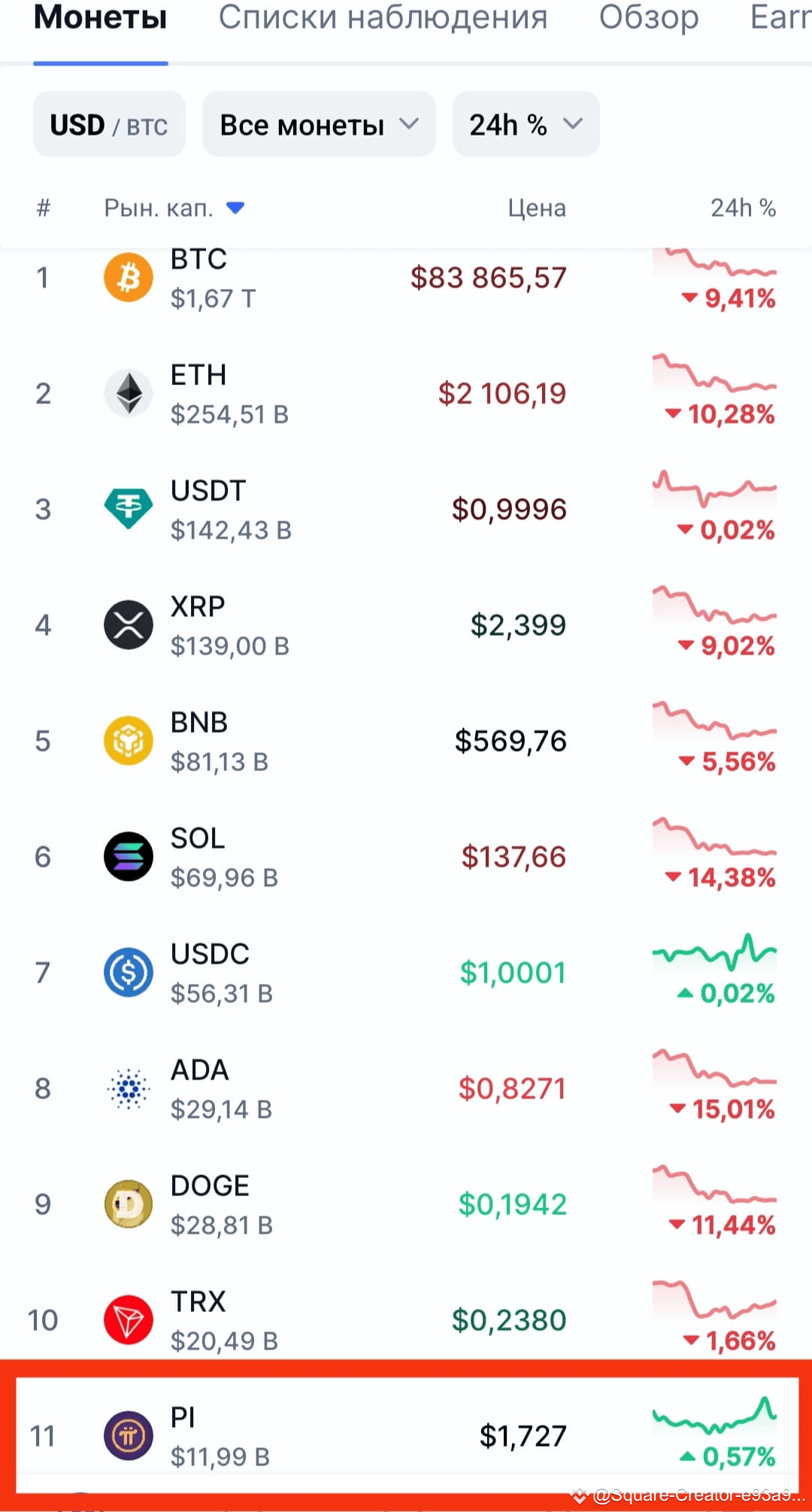
Task: Expand the 24h % timeframe dropdown
Action: click(525, 124)
